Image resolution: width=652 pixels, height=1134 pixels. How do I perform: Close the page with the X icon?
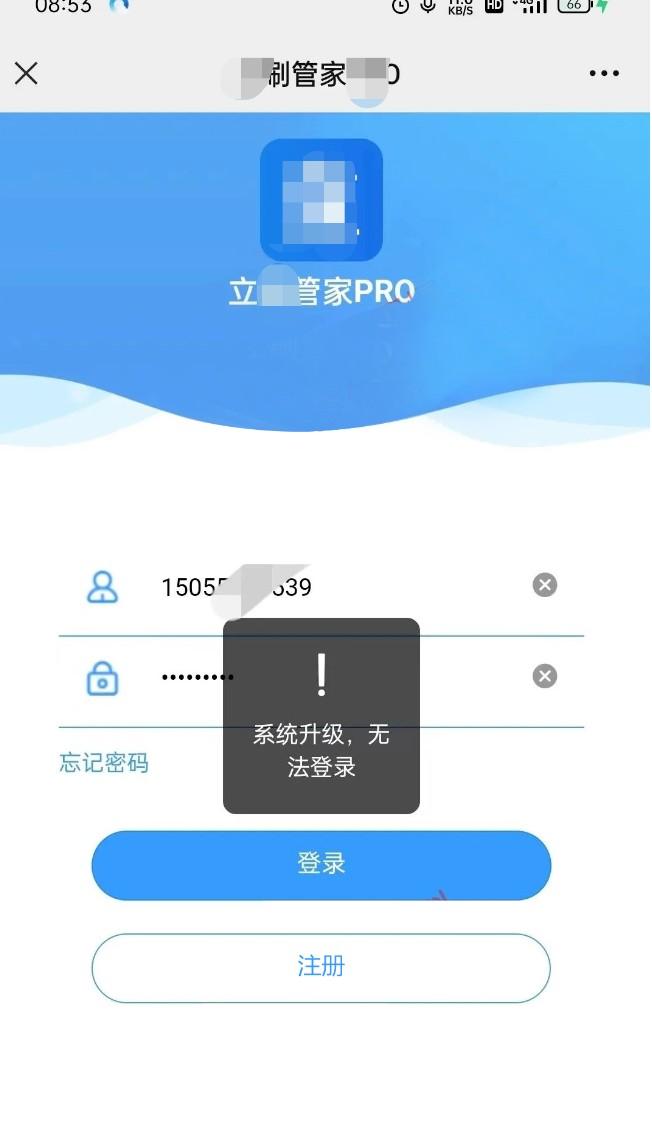26,73
